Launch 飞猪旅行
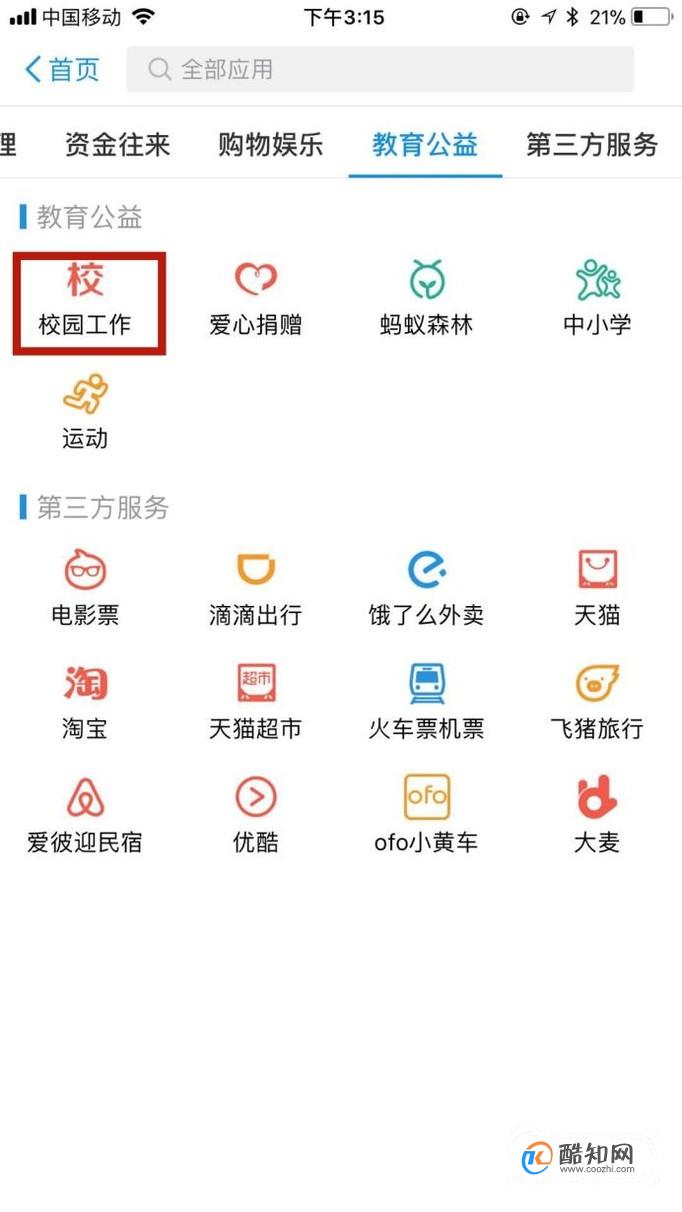The image size is (682, 1212). tap(597, 702)
